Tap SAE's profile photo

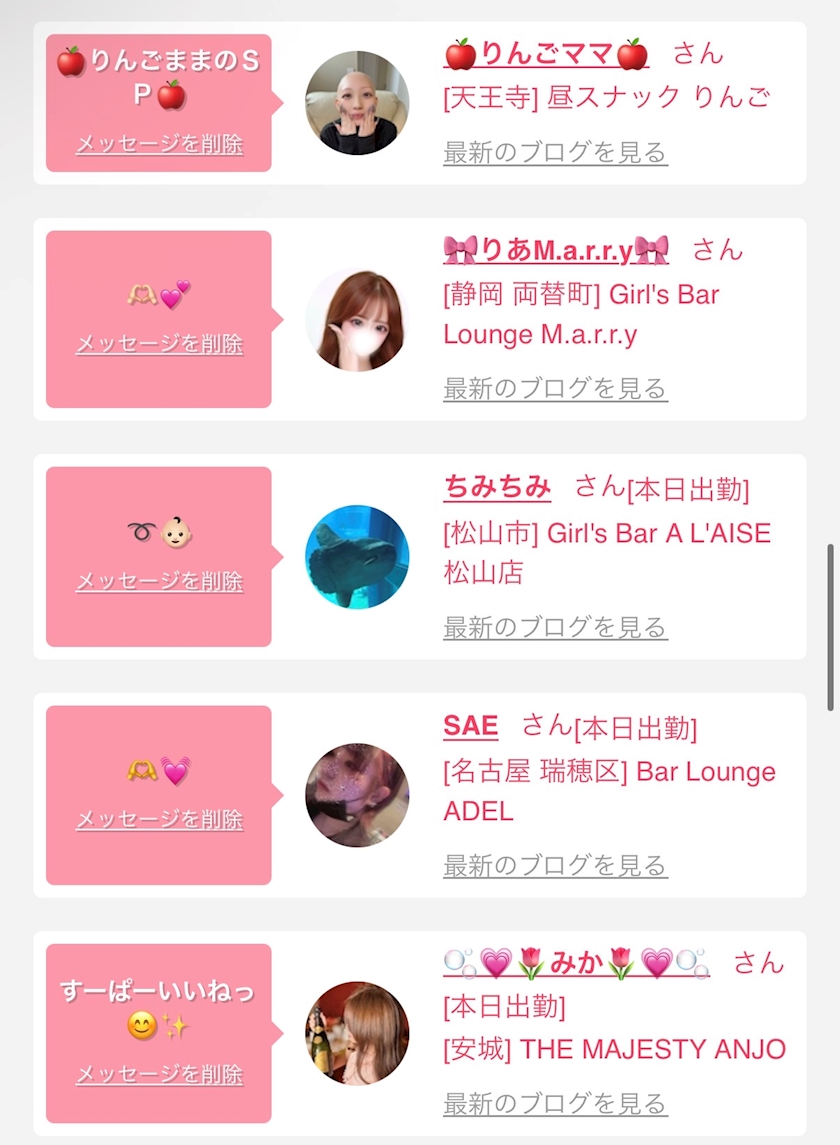pyautogui.click(x=357, y=795)
